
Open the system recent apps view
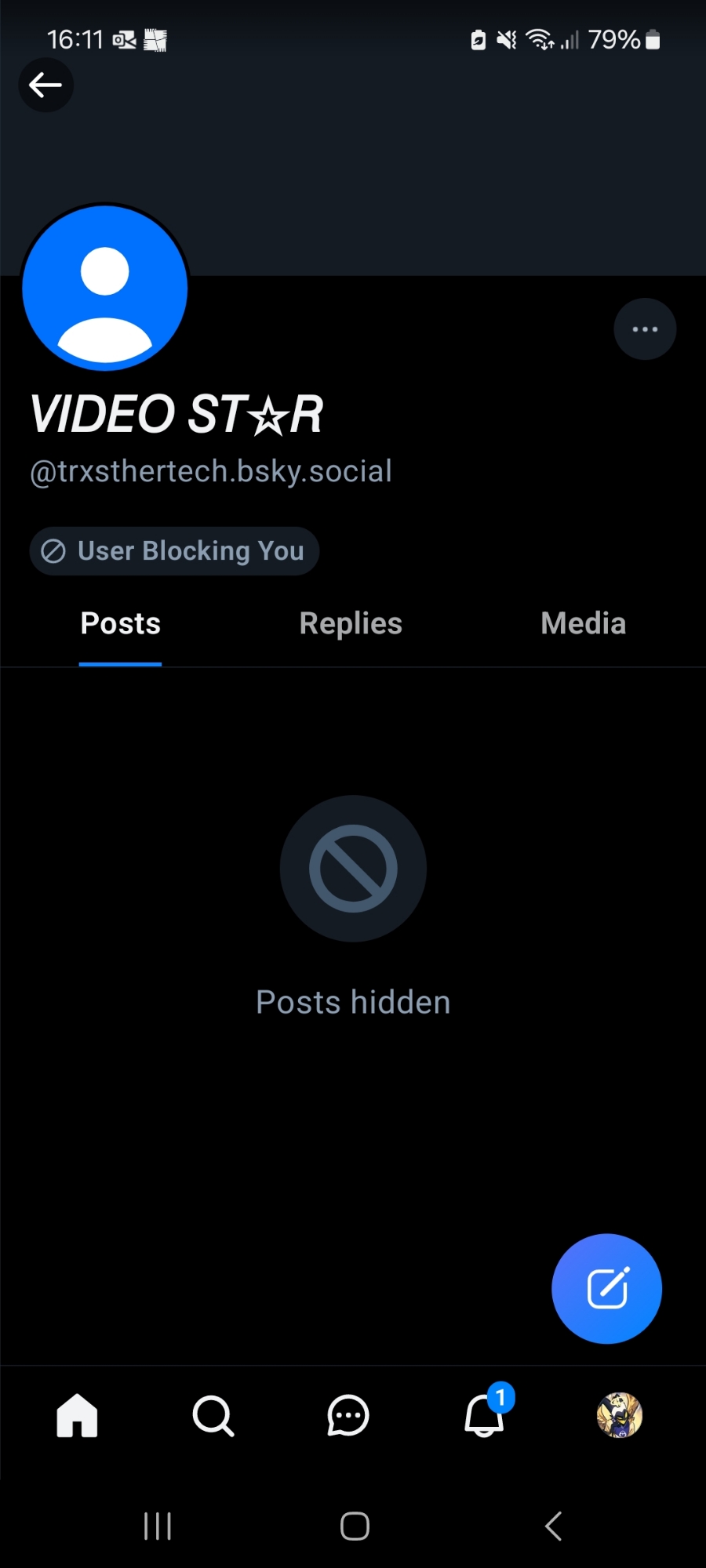point(157,1526)
